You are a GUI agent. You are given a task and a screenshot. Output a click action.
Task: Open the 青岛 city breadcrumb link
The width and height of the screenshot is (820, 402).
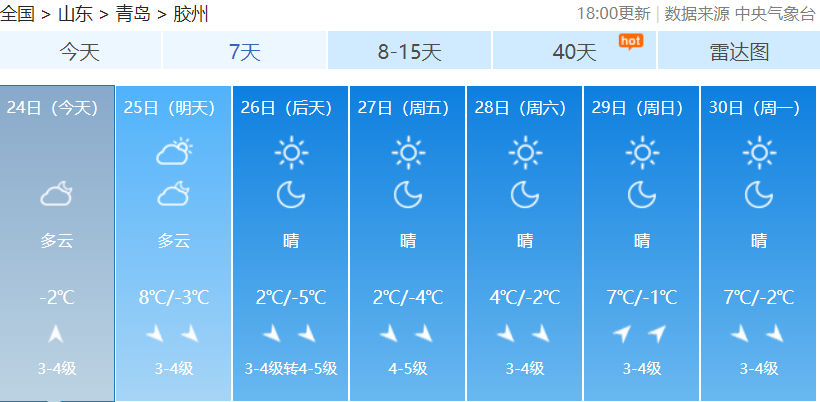pyautogui.click(x=133, y=14)
